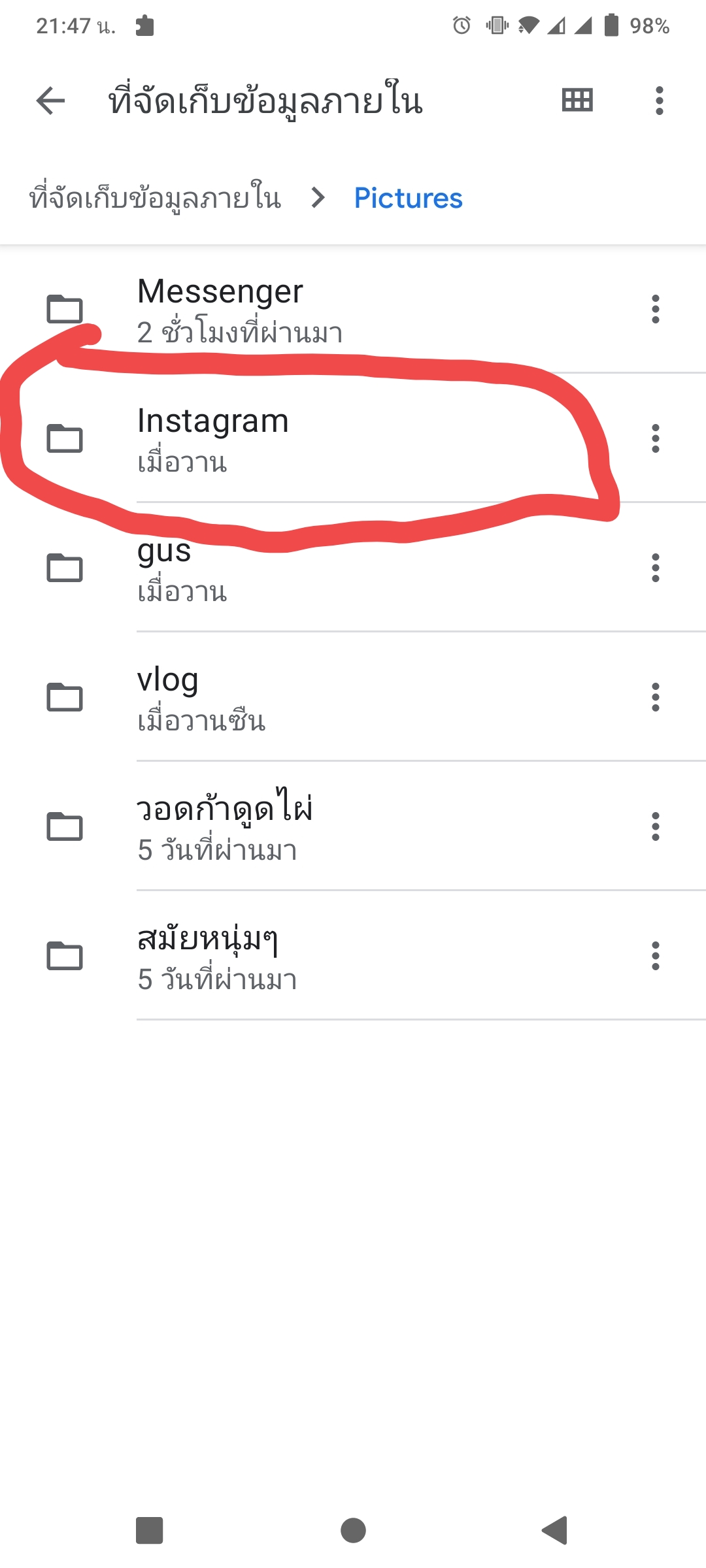Open more options for วอดก้าดูดไผ่ folder

[655, 826]
